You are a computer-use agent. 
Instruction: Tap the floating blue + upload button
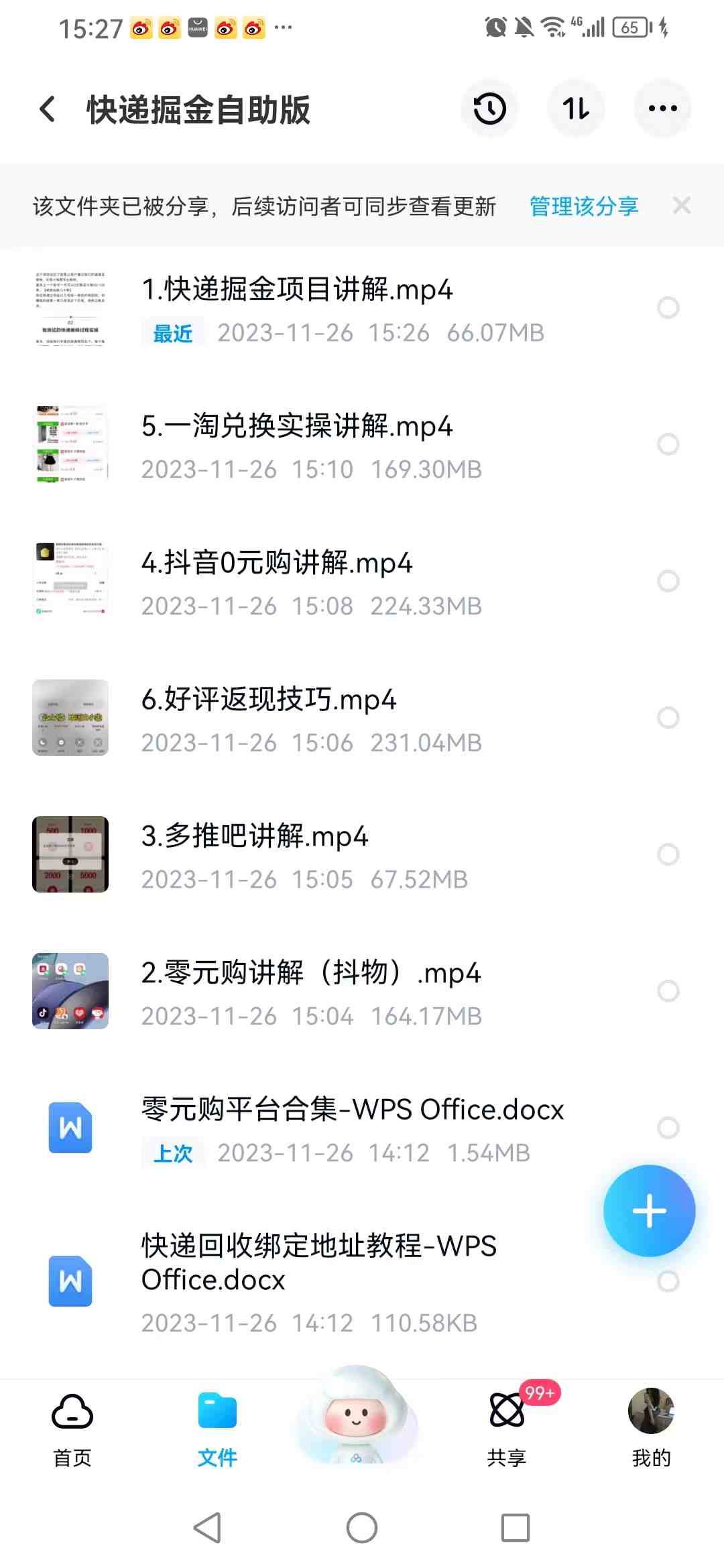click(648, 1210)
